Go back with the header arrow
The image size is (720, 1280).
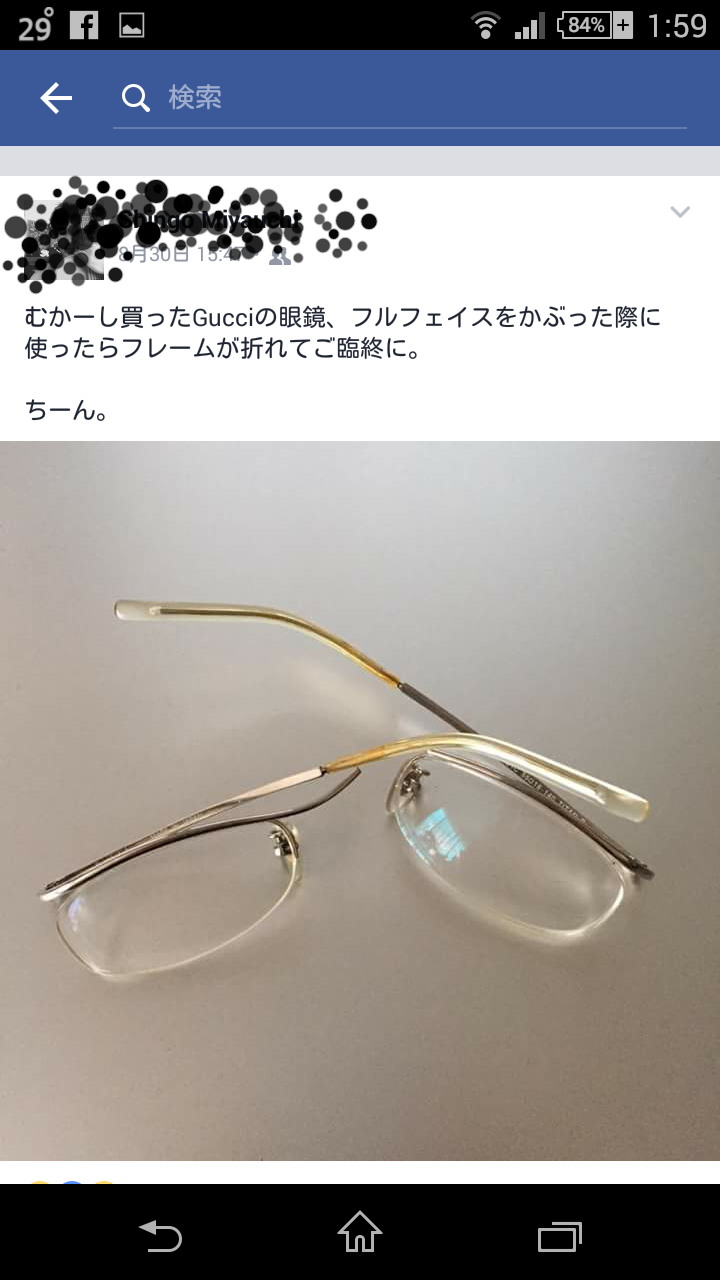[56, 97]
